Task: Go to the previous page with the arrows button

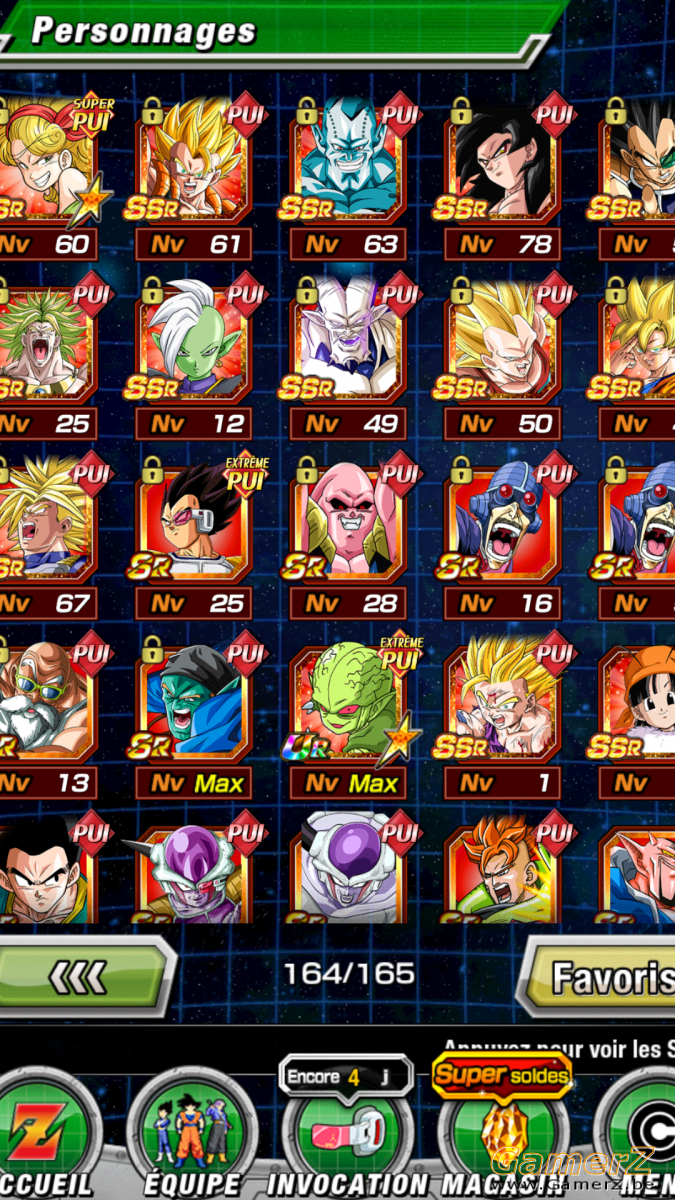Action: 85,976
